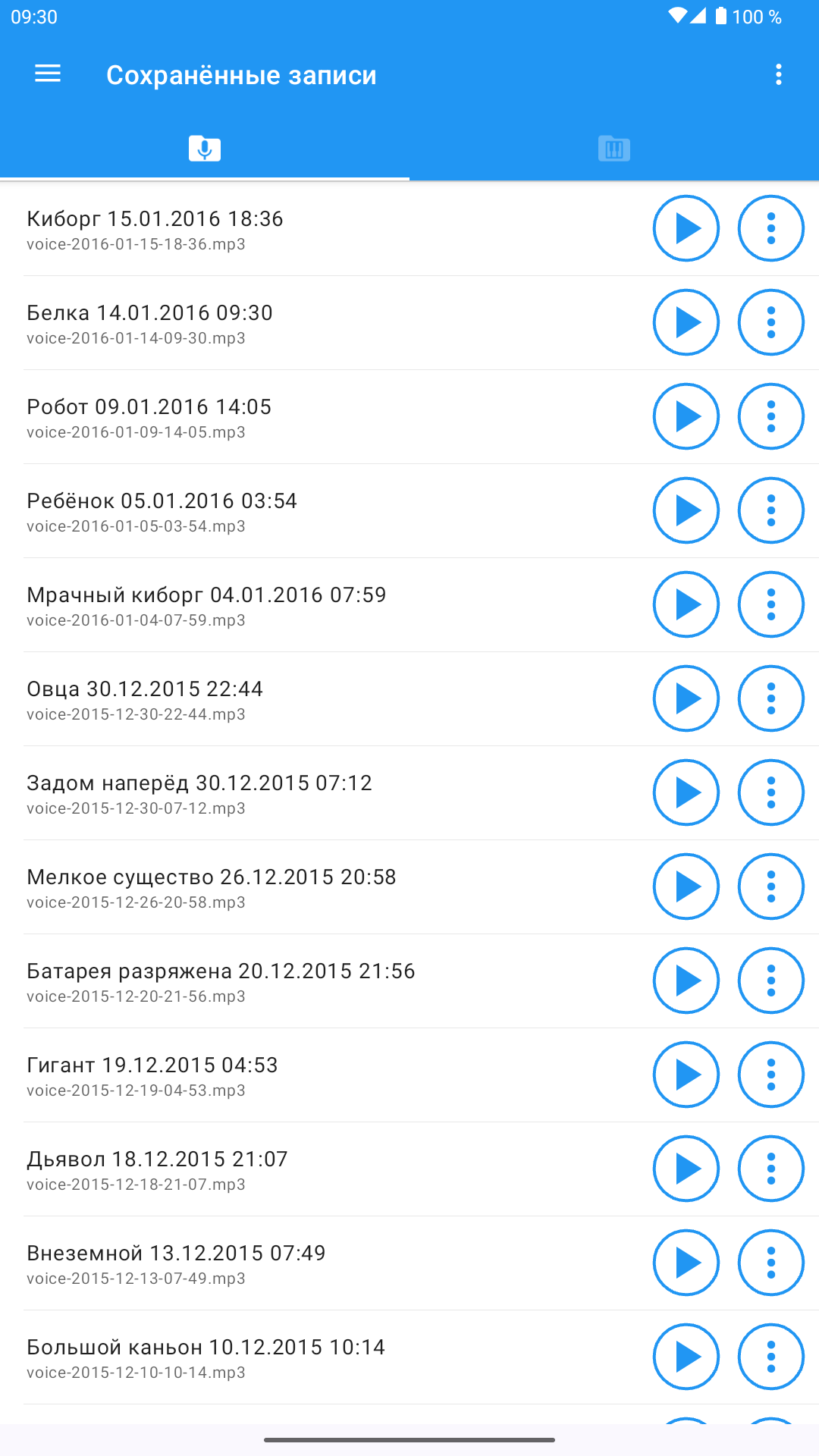Open options for Мелкое существо recording
The width and height of the screenshot is (819, 1456).
(771, 886)
